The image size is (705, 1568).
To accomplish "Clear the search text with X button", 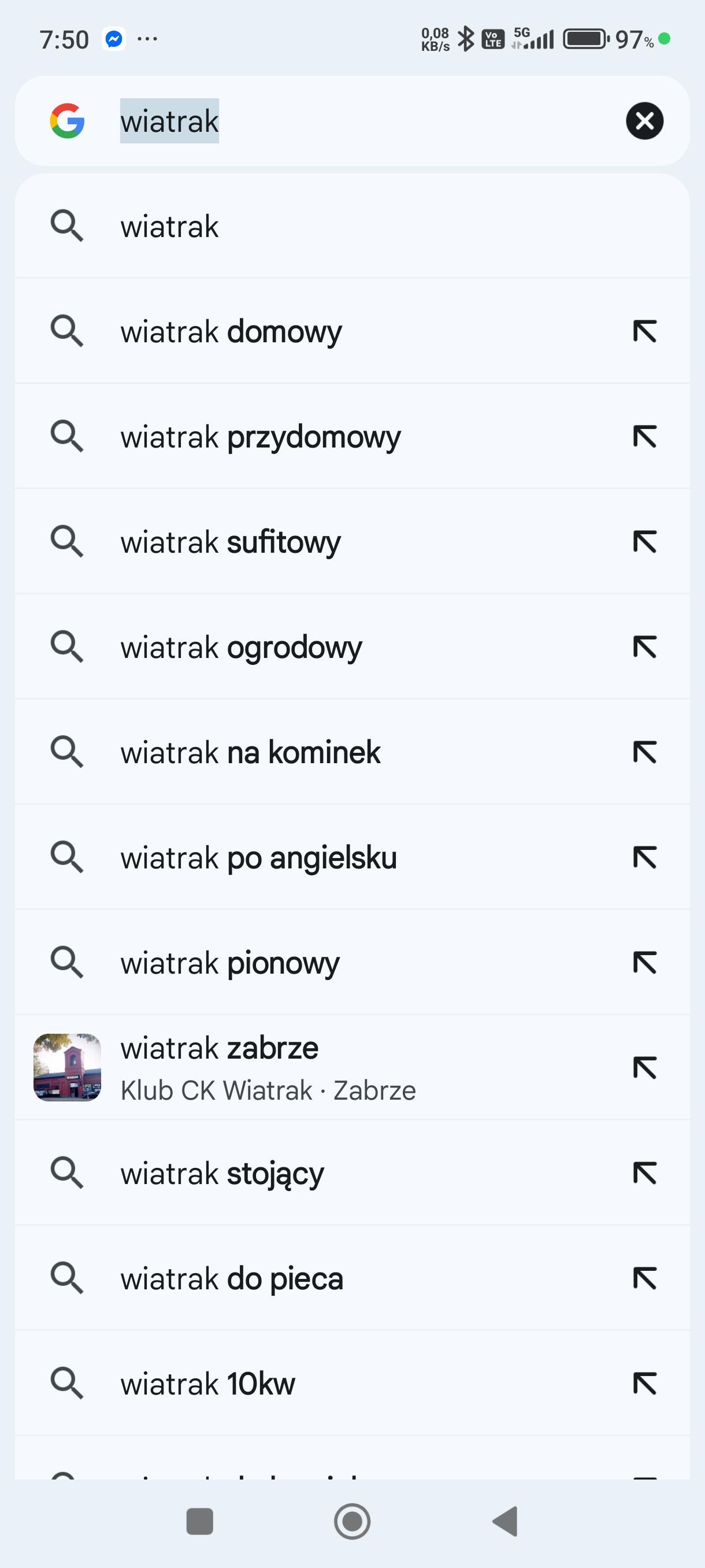I will coord(644,121).
